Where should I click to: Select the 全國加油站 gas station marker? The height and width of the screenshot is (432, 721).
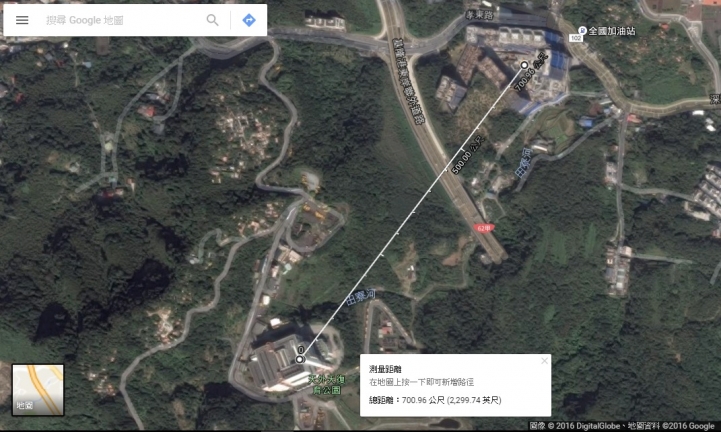point(581,31)
